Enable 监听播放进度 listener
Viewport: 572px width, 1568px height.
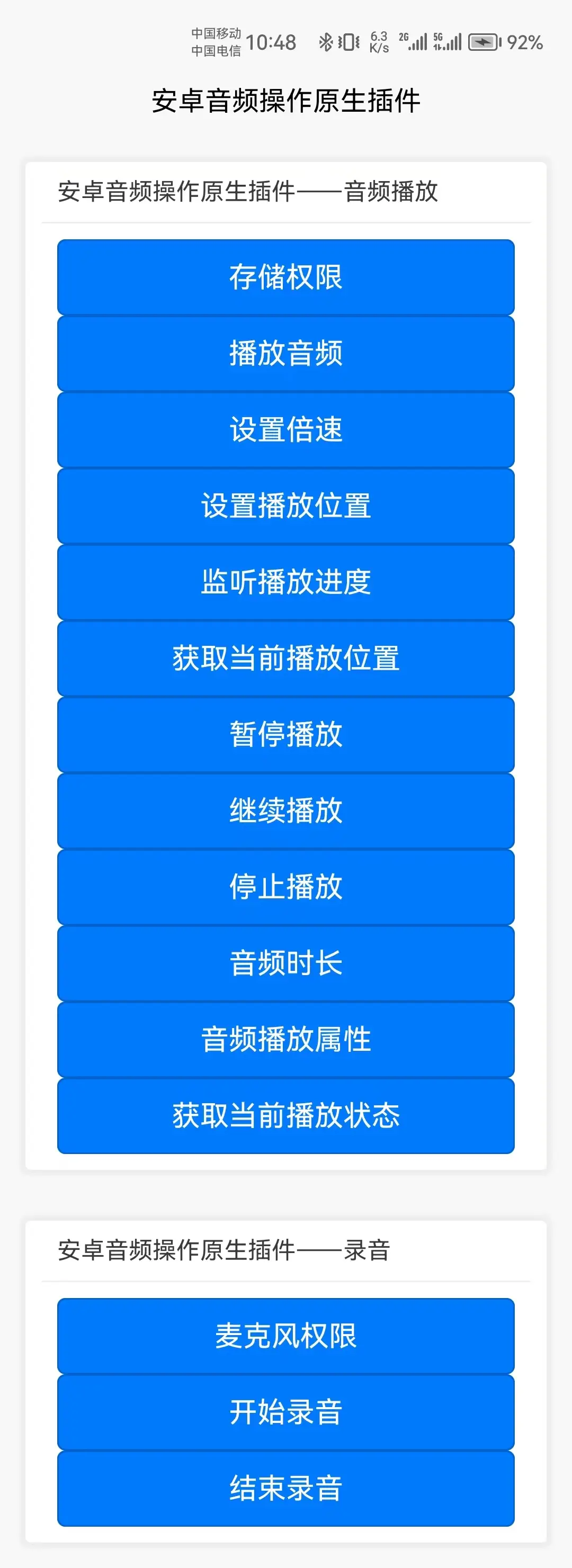[x=285, y=582]
